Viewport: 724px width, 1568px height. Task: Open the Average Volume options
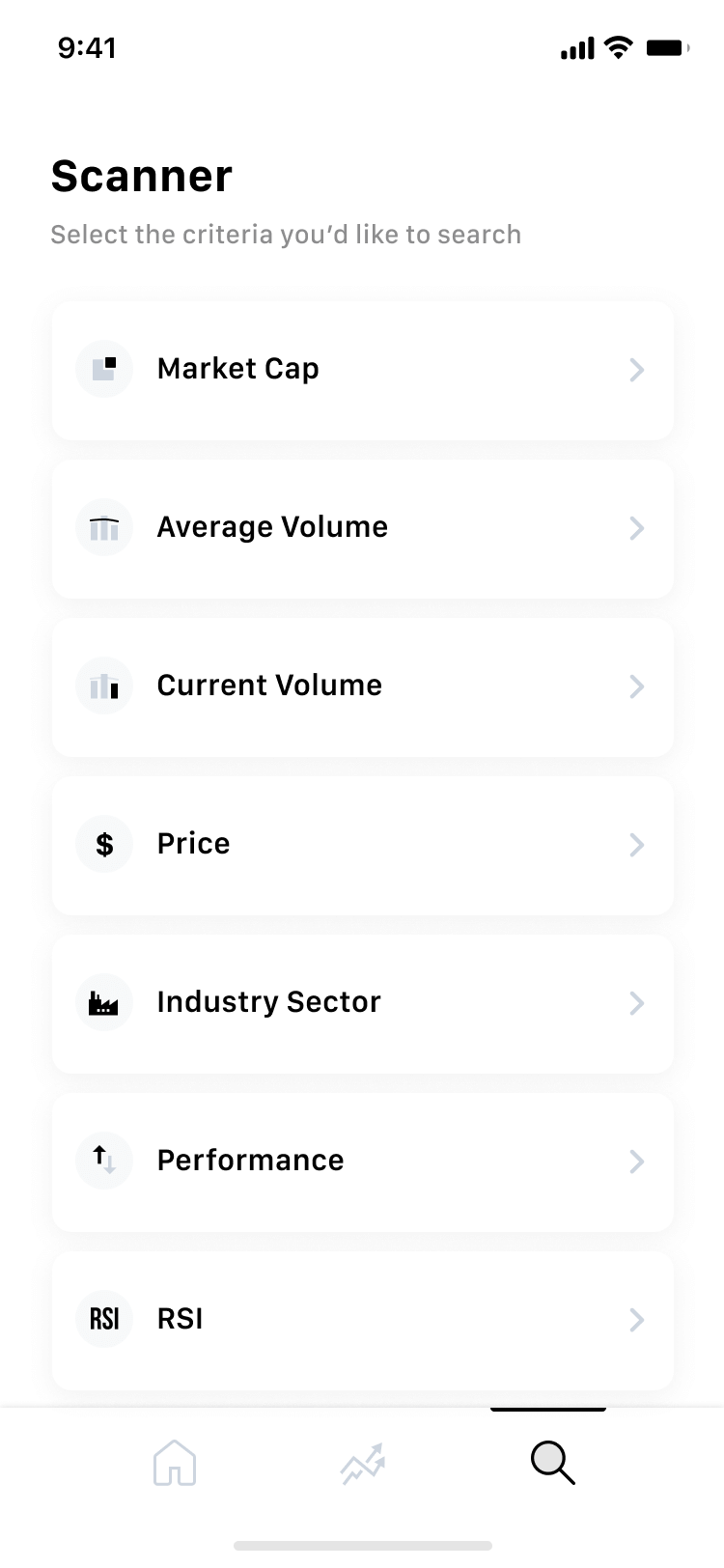[x=636, y=527]
